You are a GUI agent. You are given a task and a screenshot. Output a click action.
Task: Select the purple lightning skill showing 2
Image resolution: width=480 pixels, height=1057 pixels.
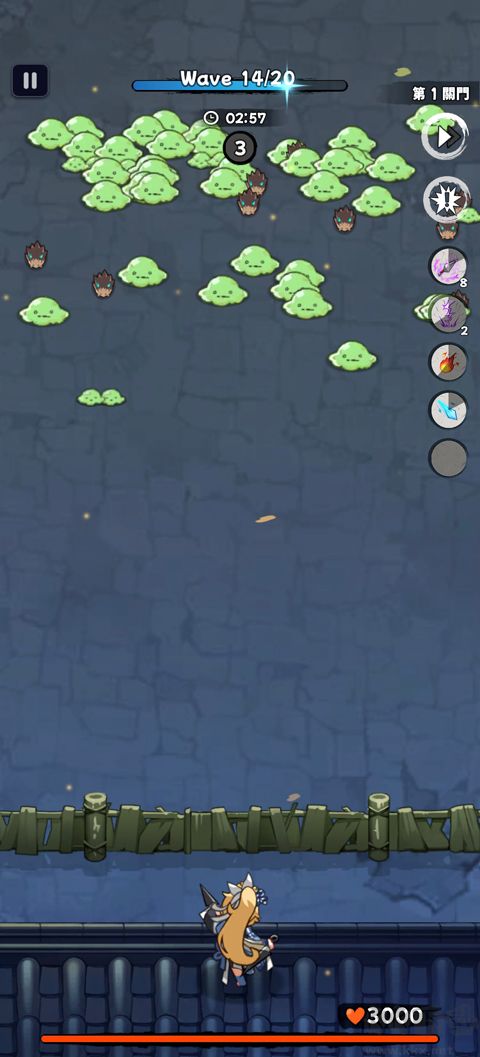pos(448,314)
